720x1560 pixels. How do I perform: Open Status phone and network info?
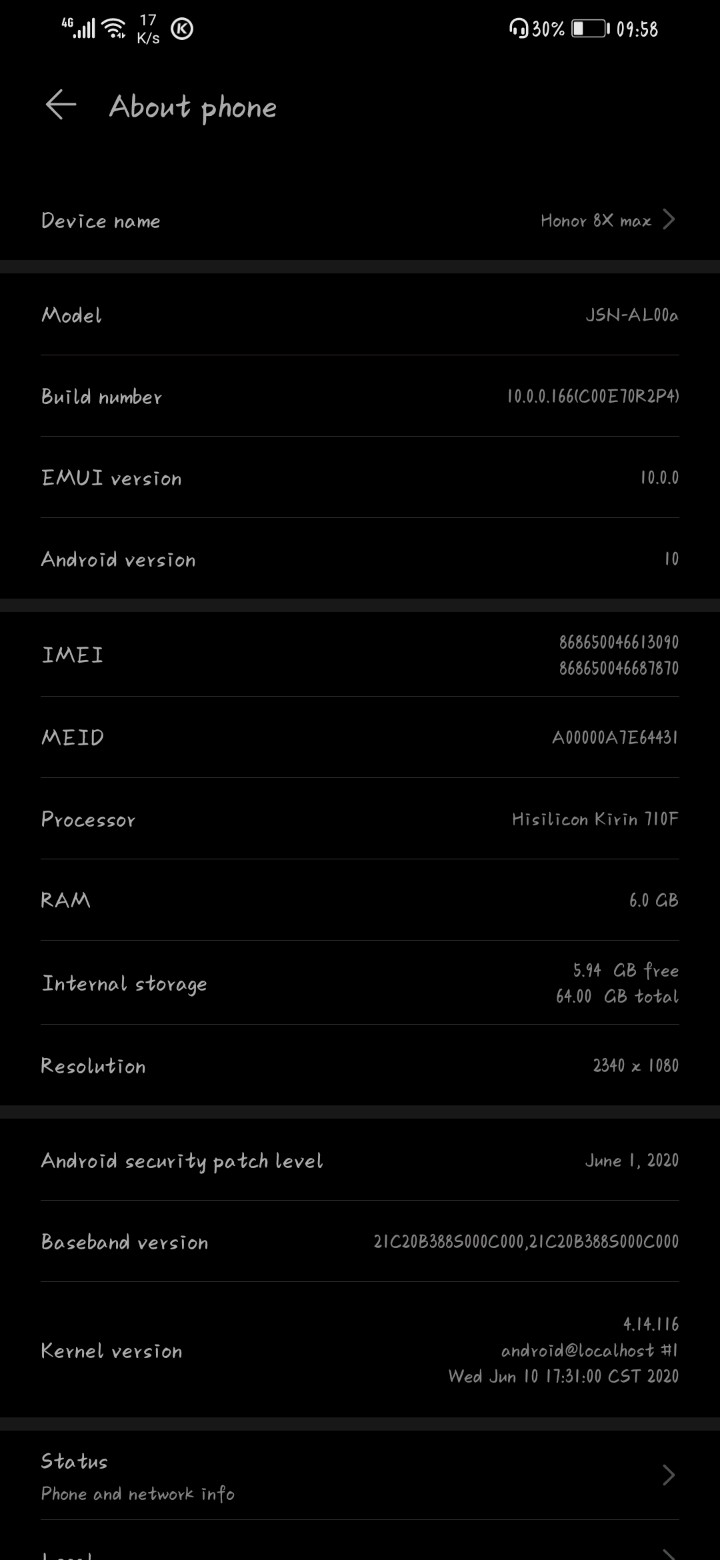(x=360, y=1476)
